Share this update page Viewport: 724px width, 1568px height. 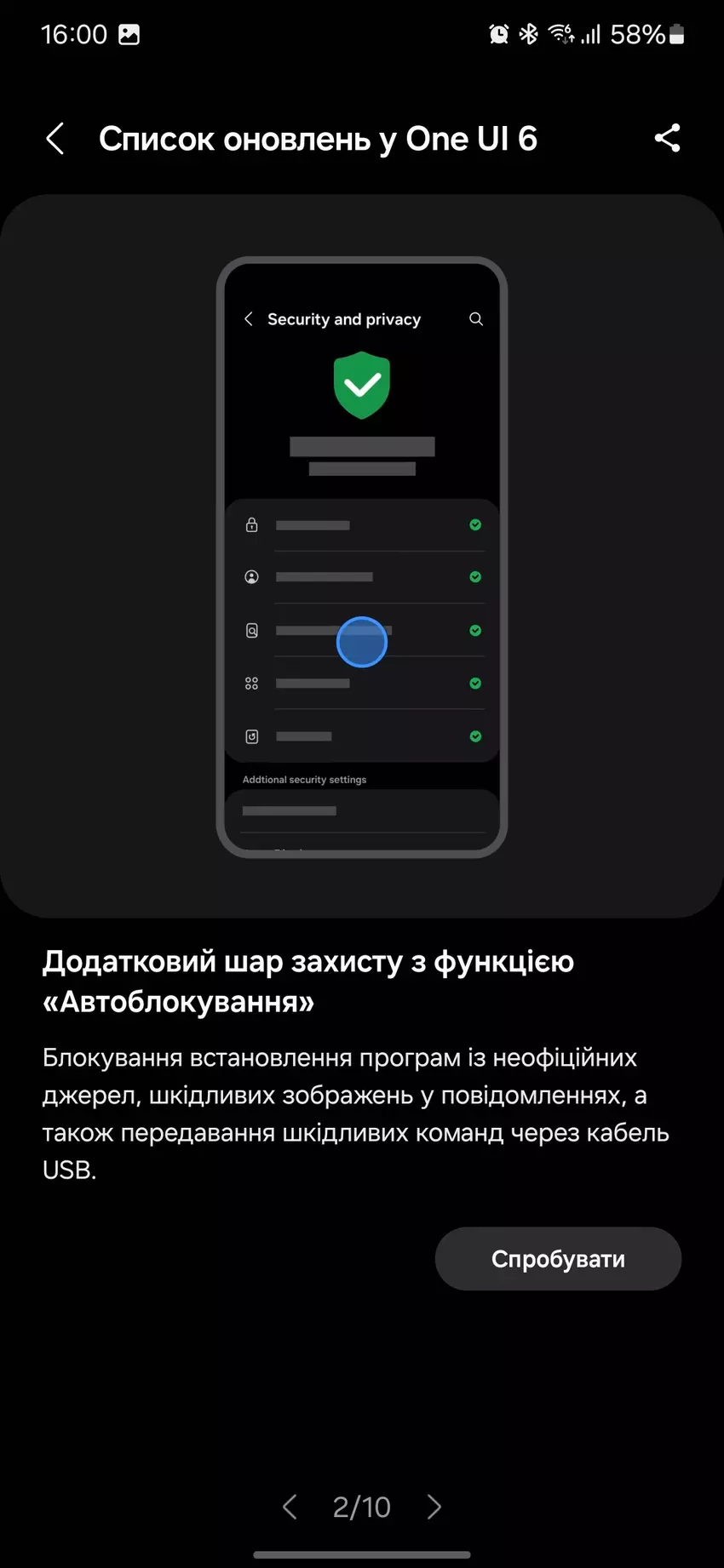coord(667,138)
